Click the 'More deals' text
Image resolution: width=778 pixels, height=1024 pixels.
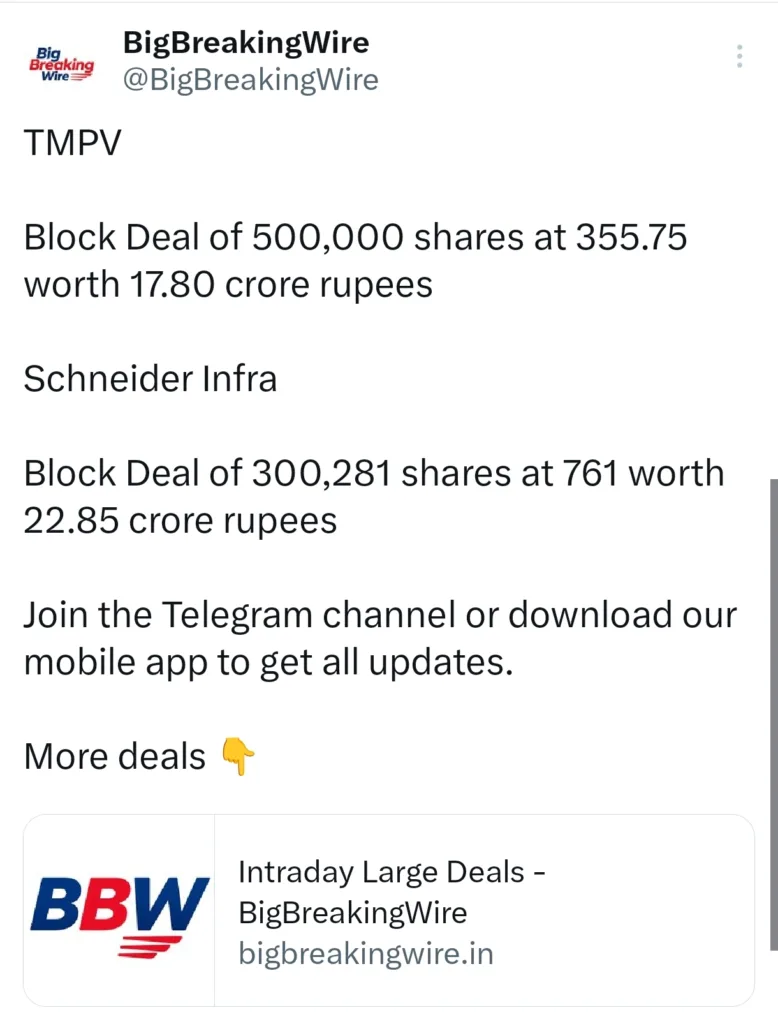114,757
